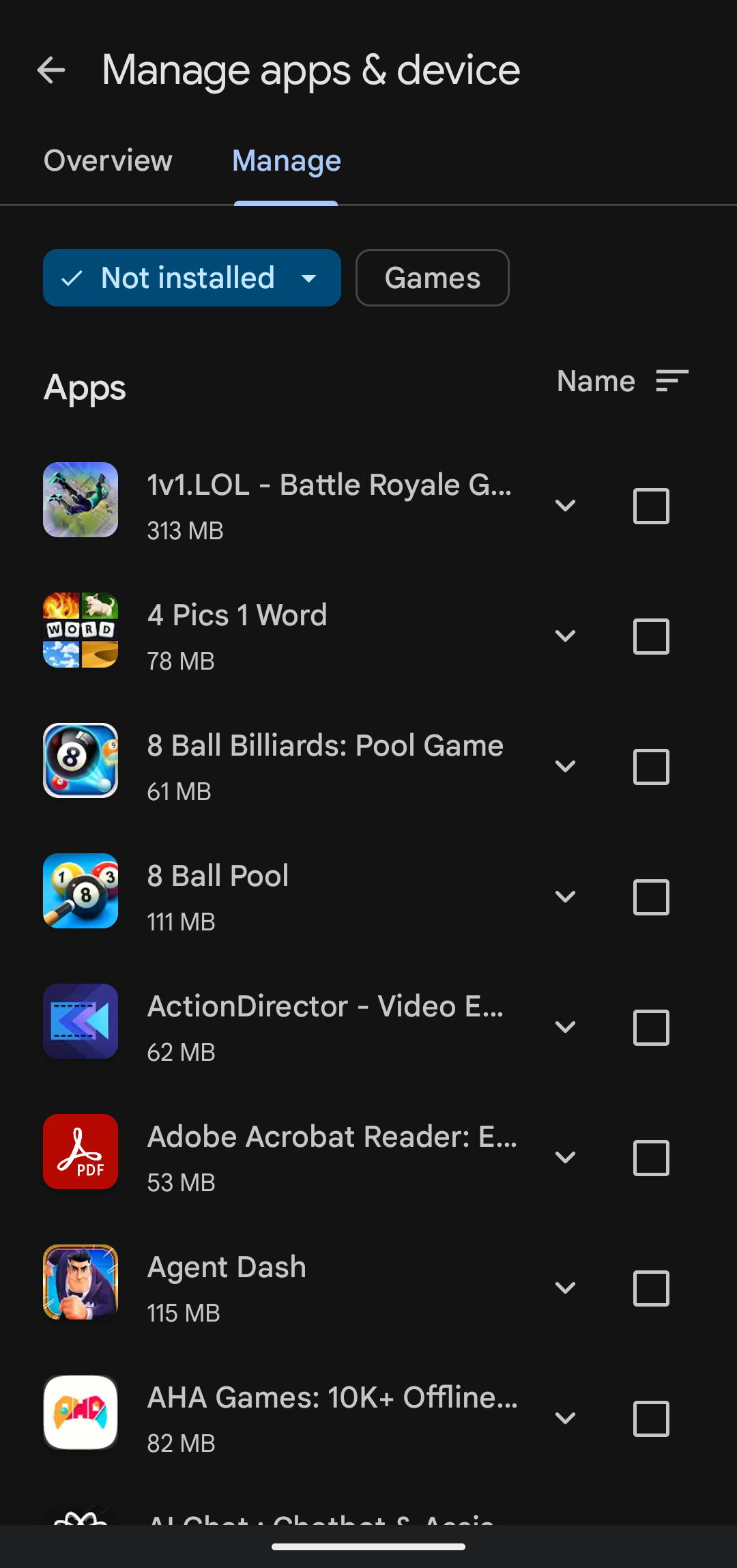This screenshot has height=1568, width=737.
Task: Switch to the Overview tab
Action: (108, 161)
